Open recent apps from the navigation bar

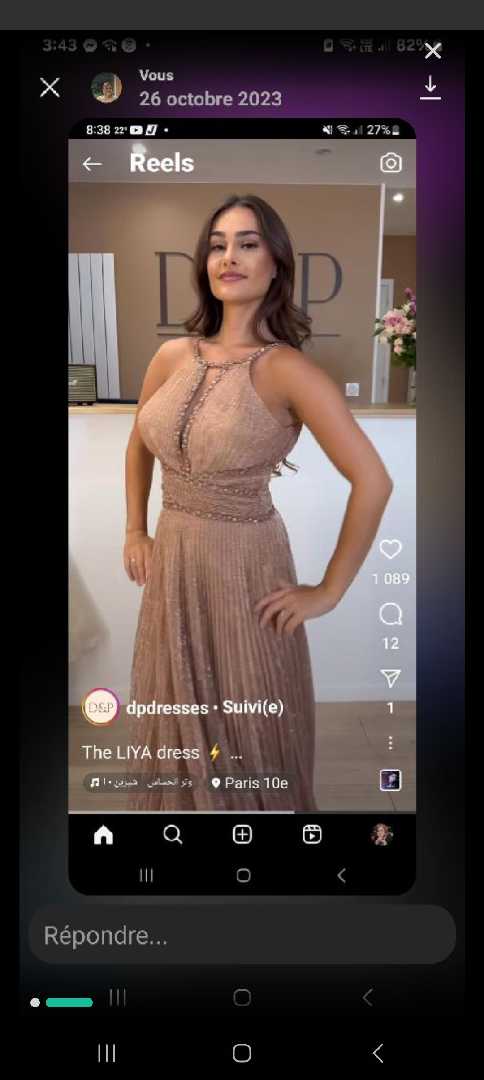coord(106,1052)
